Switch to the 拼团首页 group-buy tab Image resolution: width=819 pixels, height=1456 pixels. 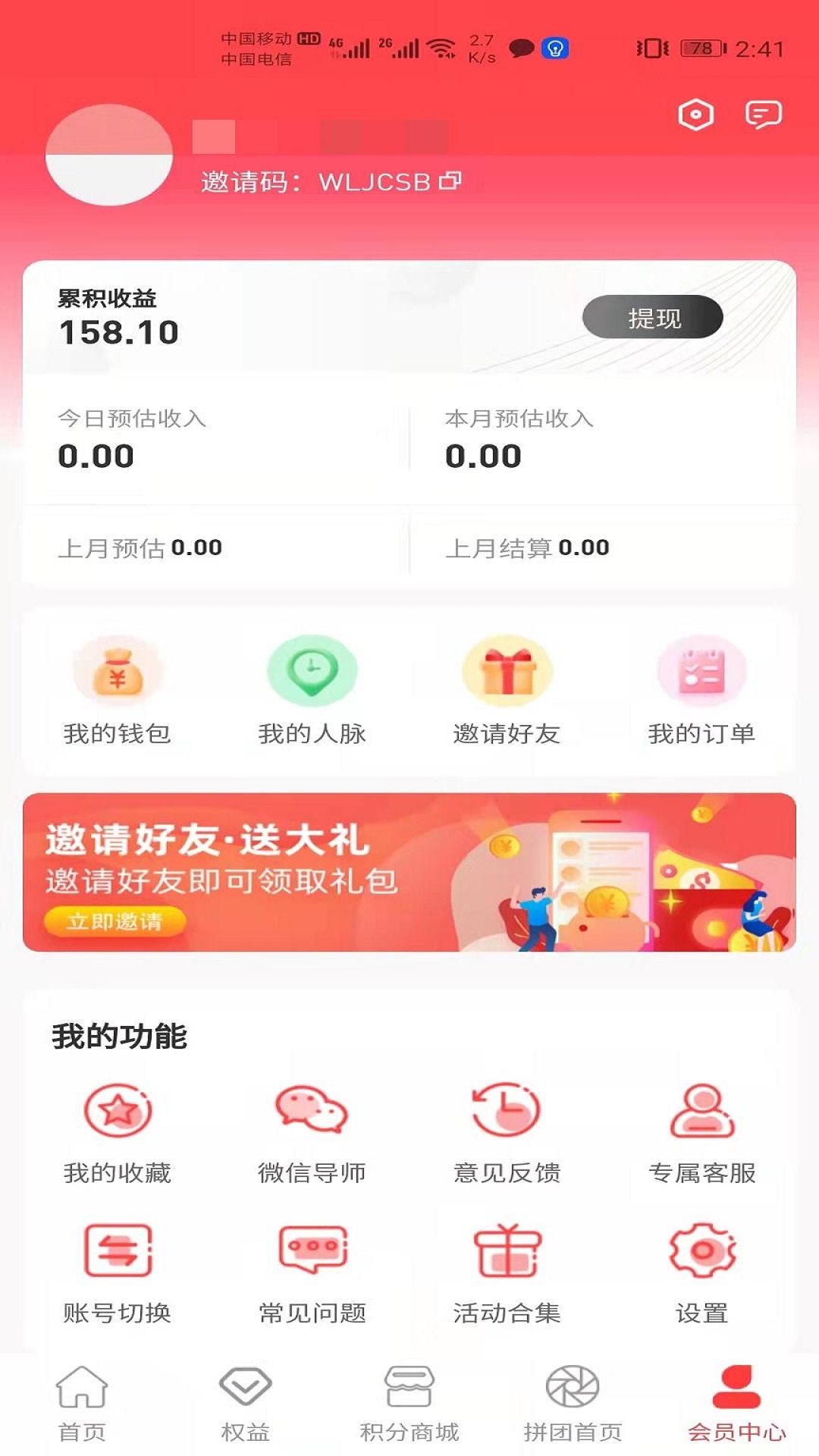pos(573,1402)
